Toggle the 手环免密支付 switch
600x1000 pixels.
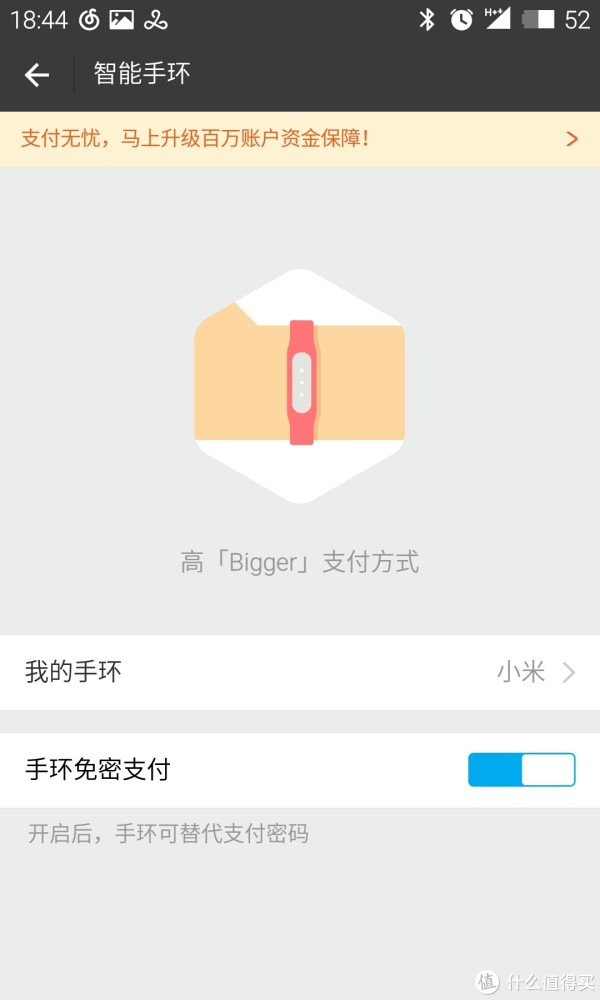tap(521, 770)
